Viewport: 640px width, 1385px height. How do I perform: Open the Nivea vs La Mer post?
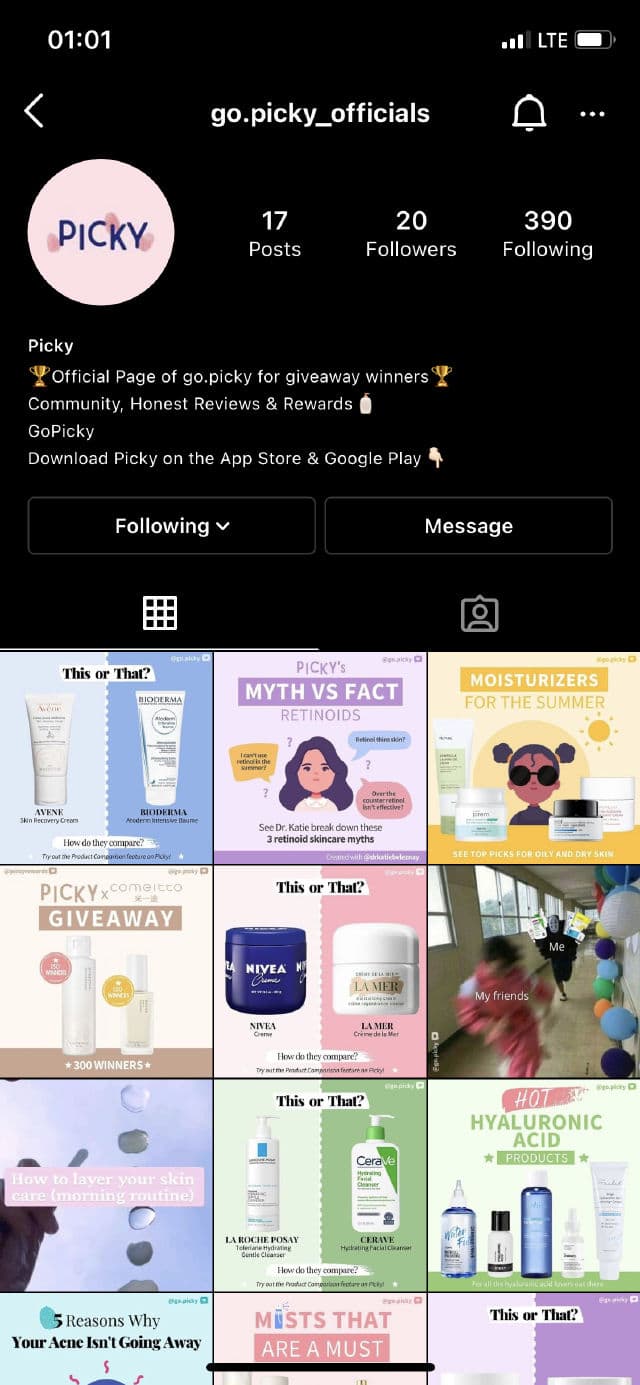320,972
